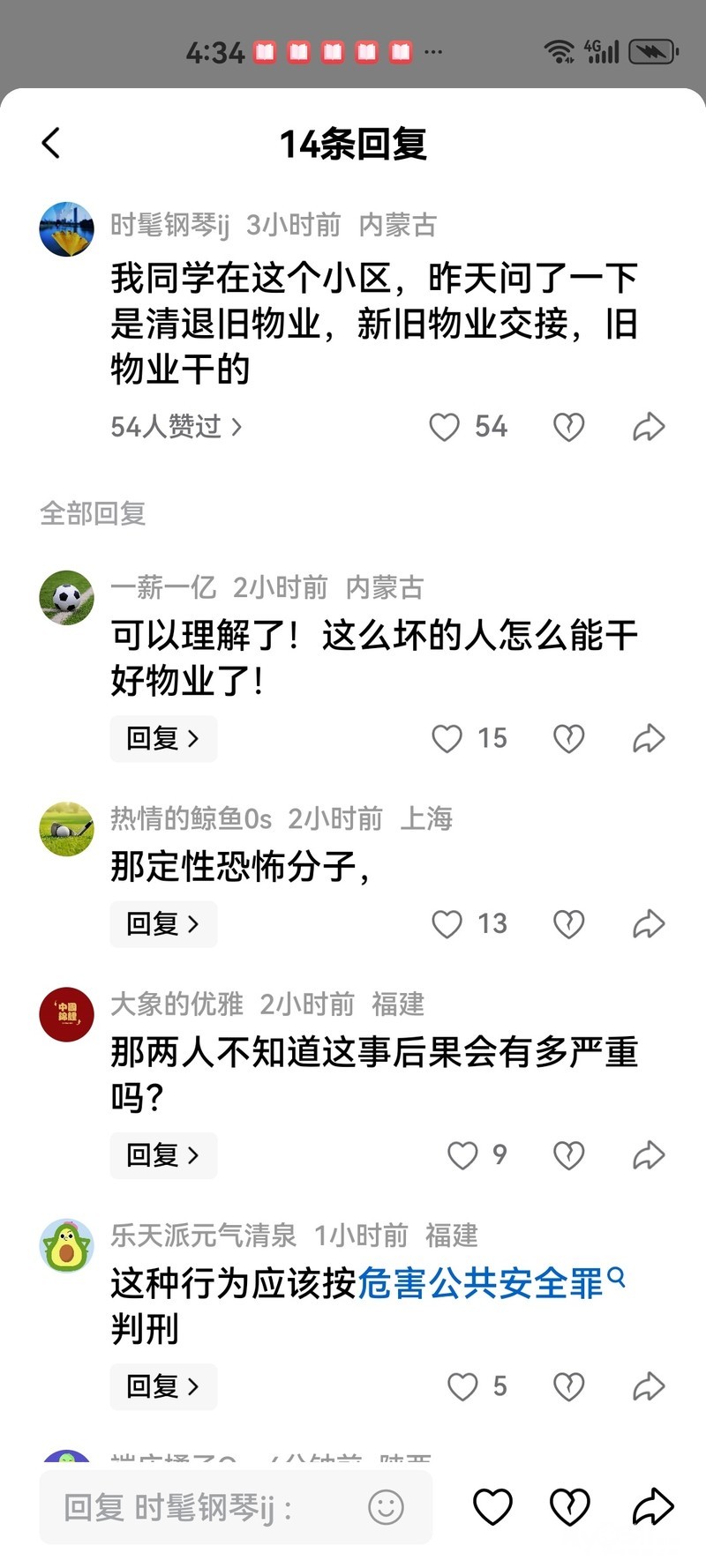Reply to 乐天派元气清泉's comment
Viewport: 706px width, 1568px height.
click(163, 1386)
